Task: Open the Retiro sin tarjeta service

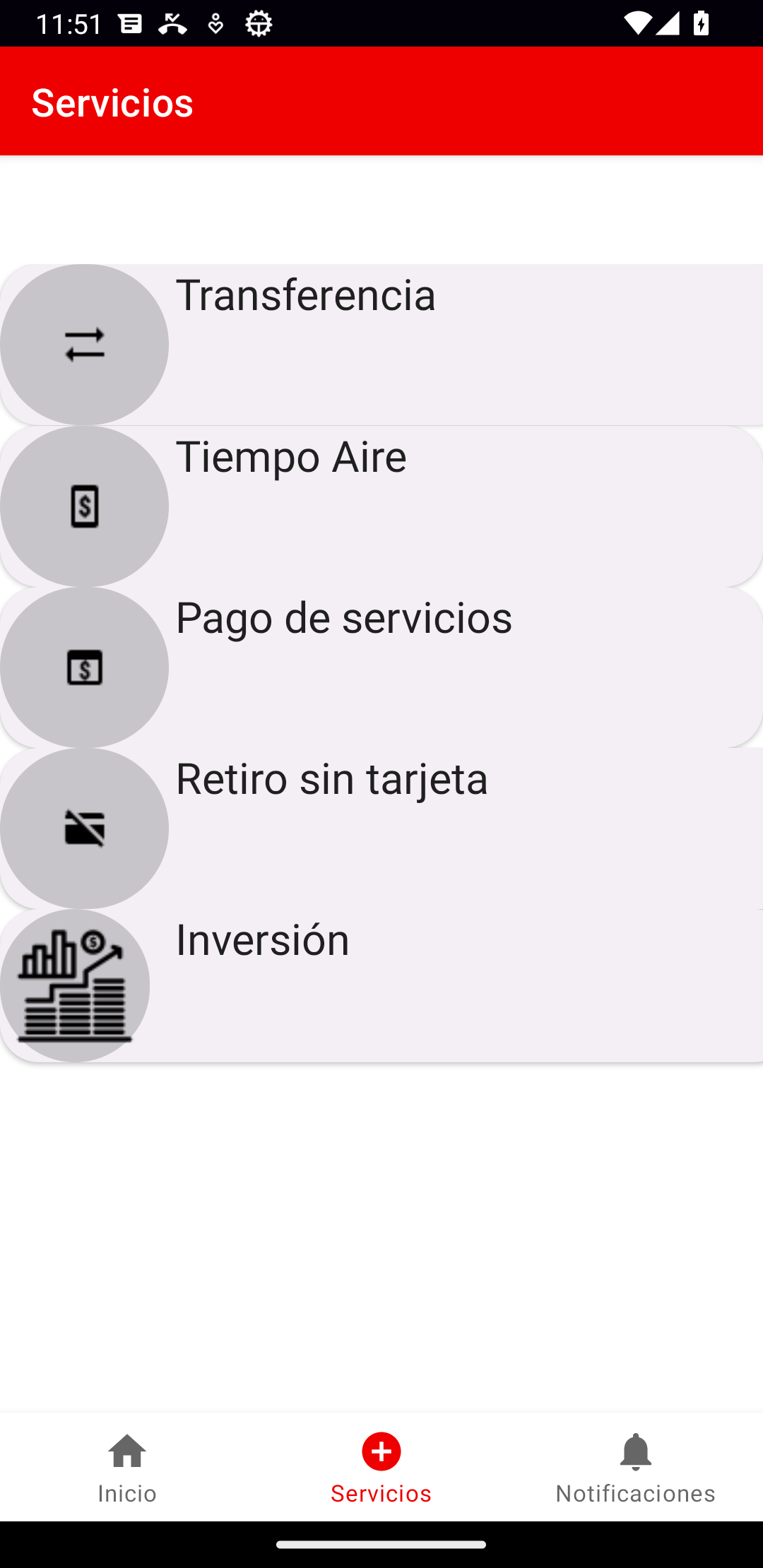Action: pyautogui.click(x=381, y=827)
